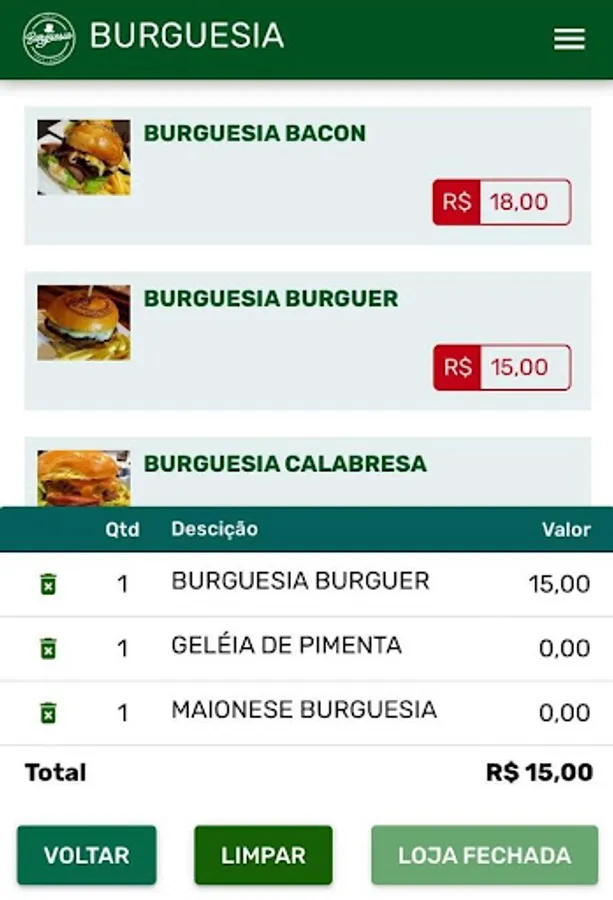Add Burguesia Bacon for R$ 18,00

[501, 202]
